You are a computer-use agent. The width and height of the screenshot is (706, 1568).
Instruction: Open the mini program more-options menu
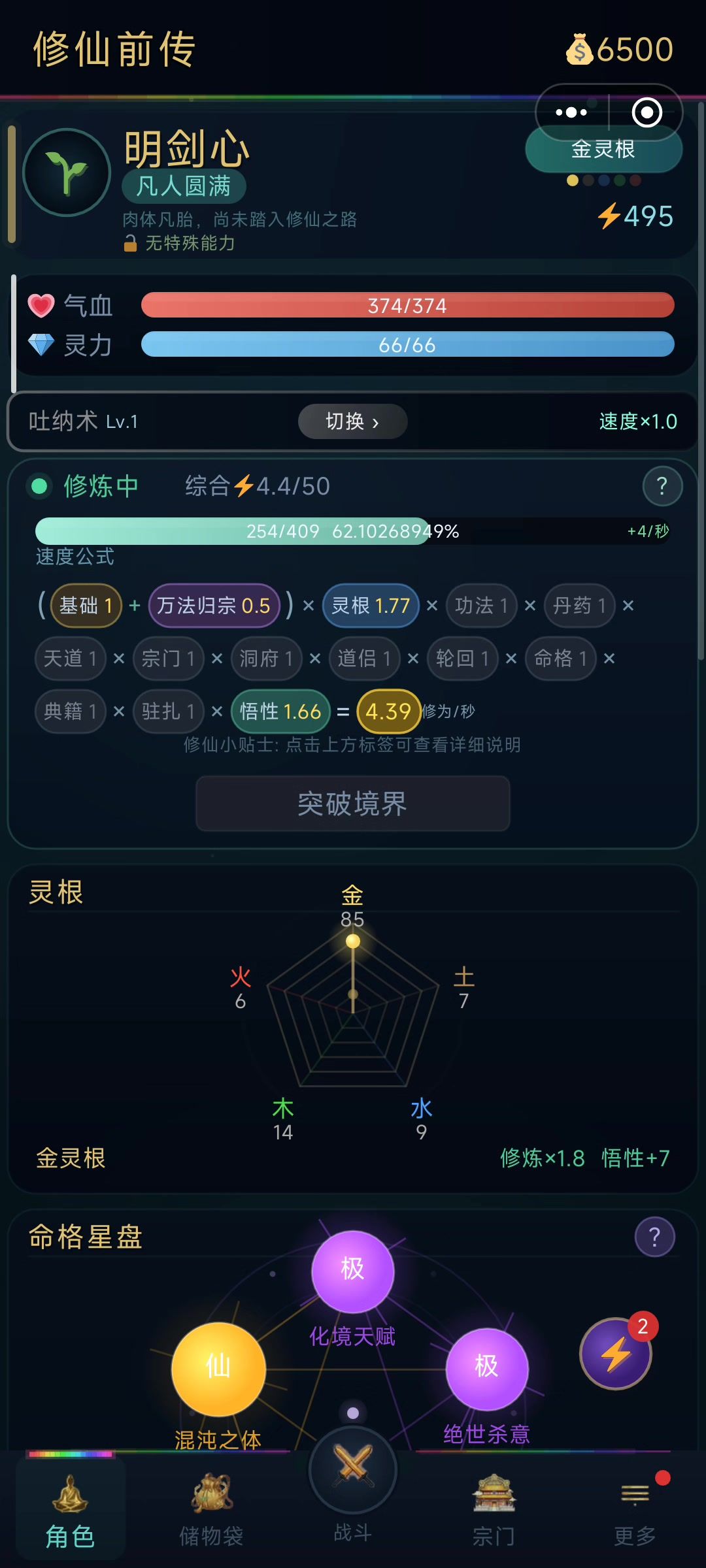tap(571, 112)
